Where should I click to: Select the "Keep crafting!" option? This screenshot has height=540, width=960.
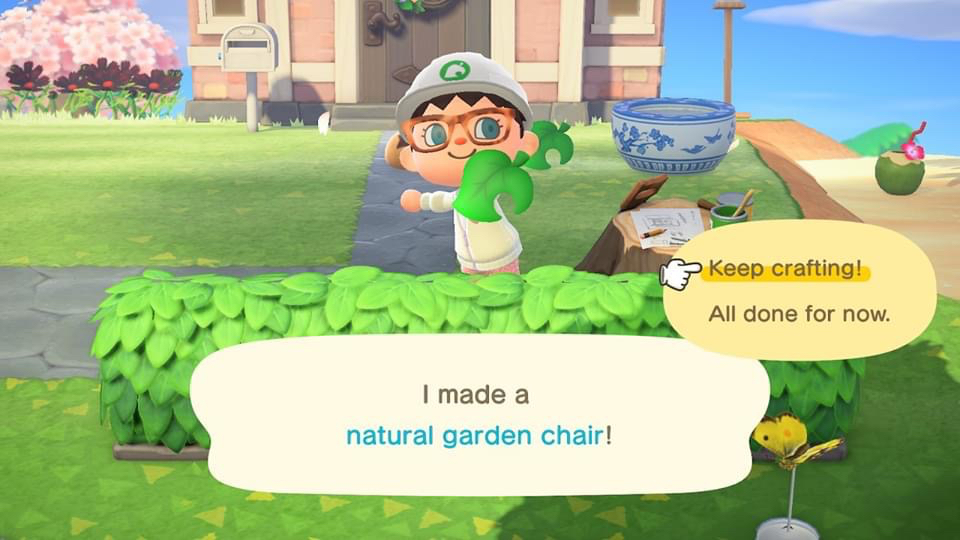coord(784,270)
